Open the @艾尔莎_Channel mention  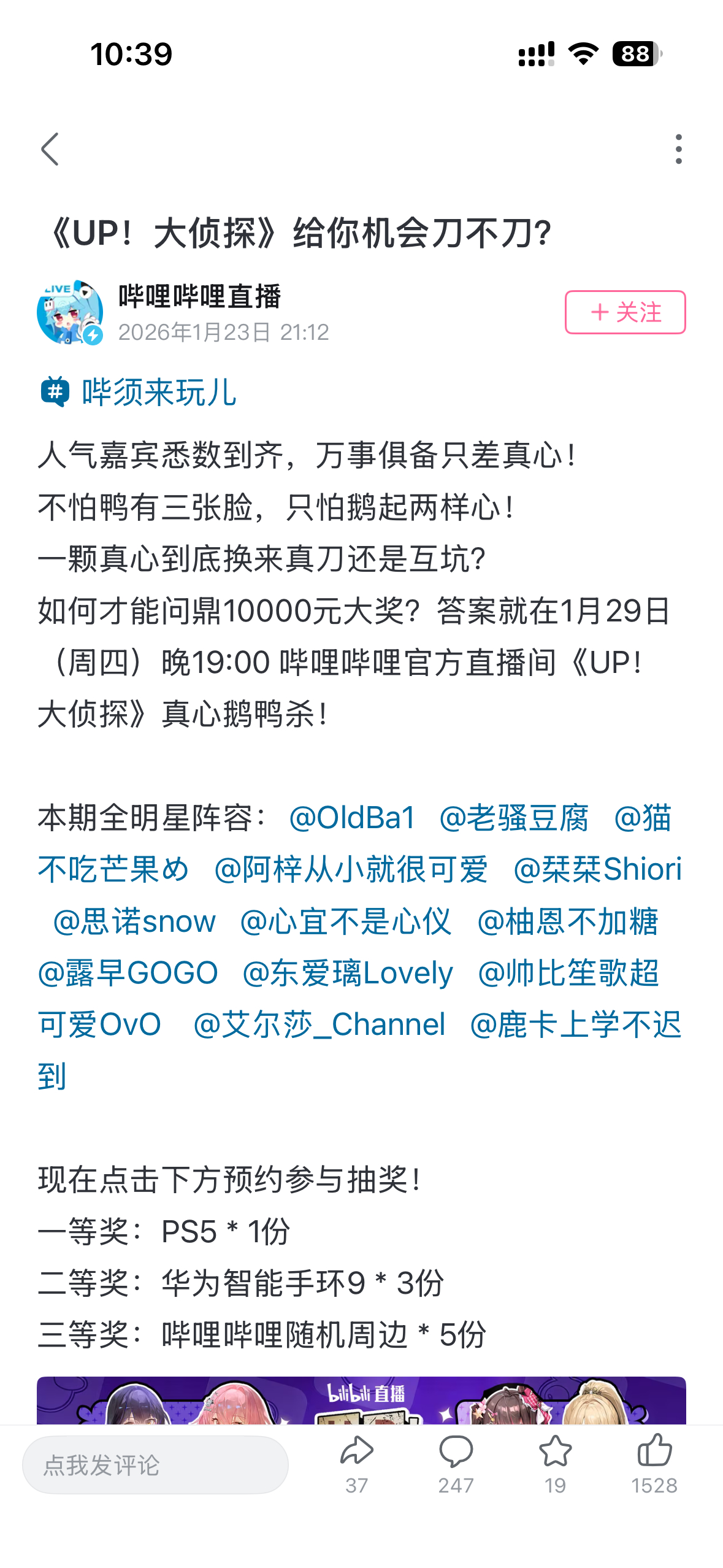319,1024
